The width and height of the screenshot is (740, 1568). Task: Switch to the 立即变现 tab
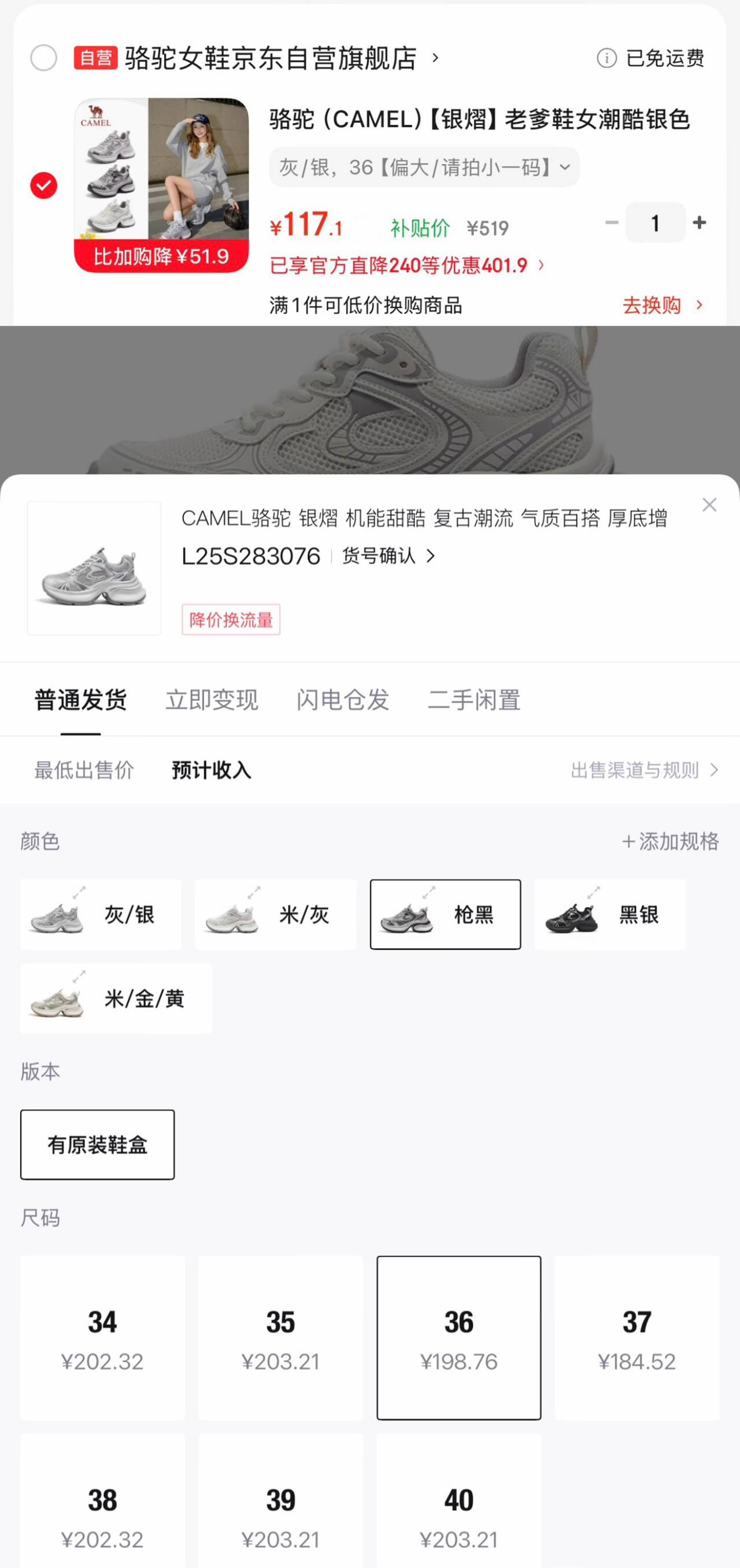pos(212,700)
